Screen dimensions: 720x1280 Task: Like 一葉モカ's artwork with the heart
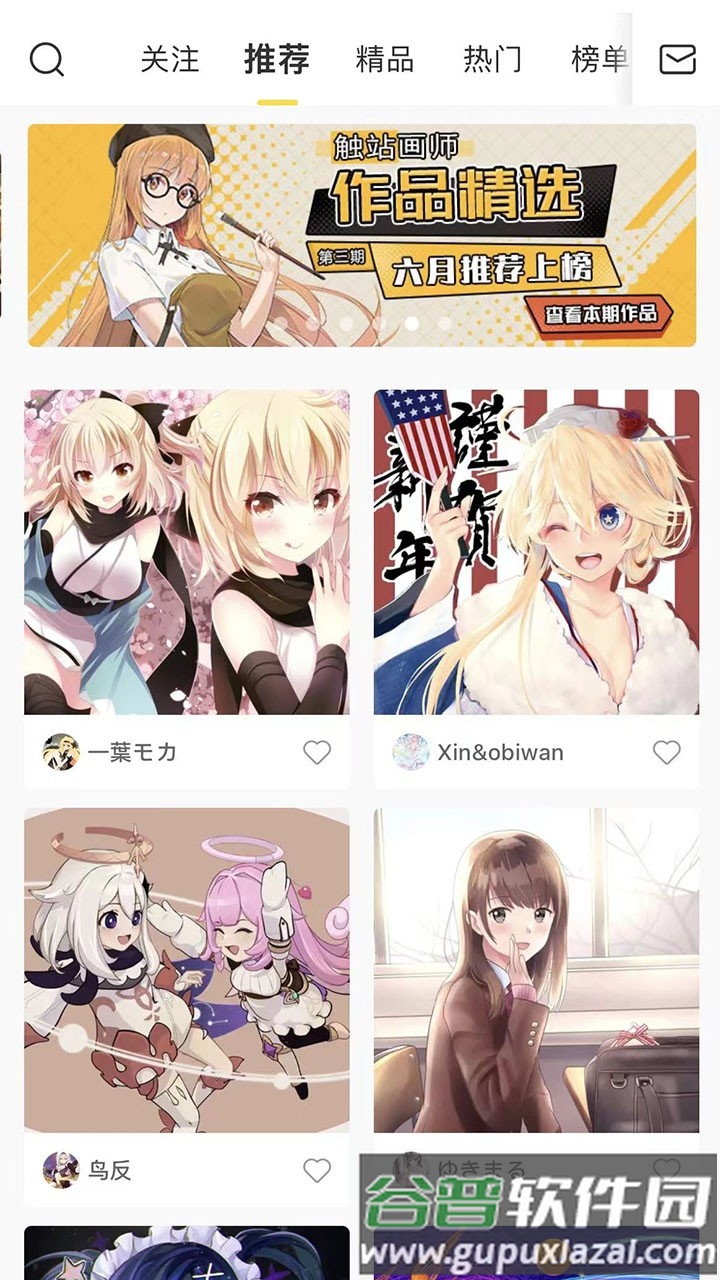[319, 752]
